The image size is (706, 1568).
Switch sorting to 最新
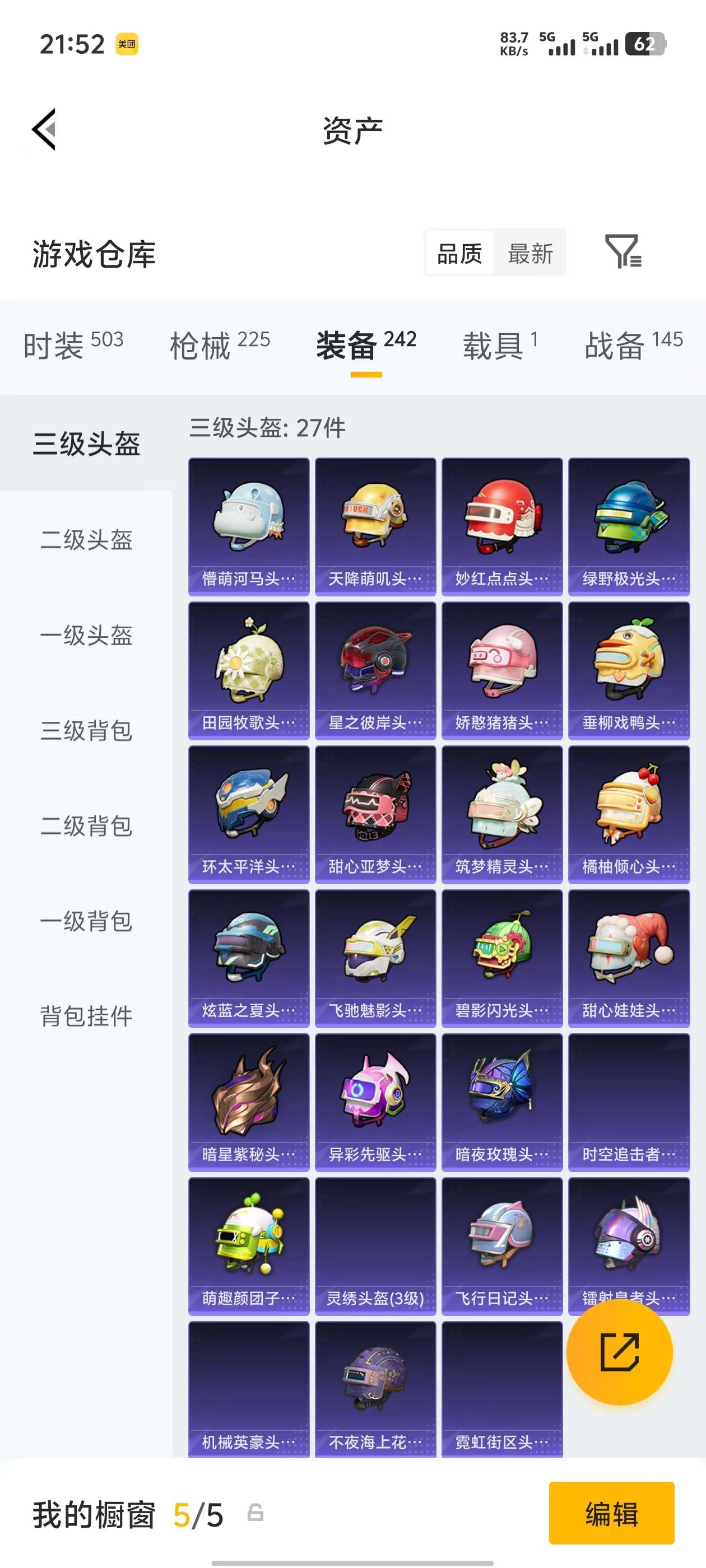pos(530,253)
